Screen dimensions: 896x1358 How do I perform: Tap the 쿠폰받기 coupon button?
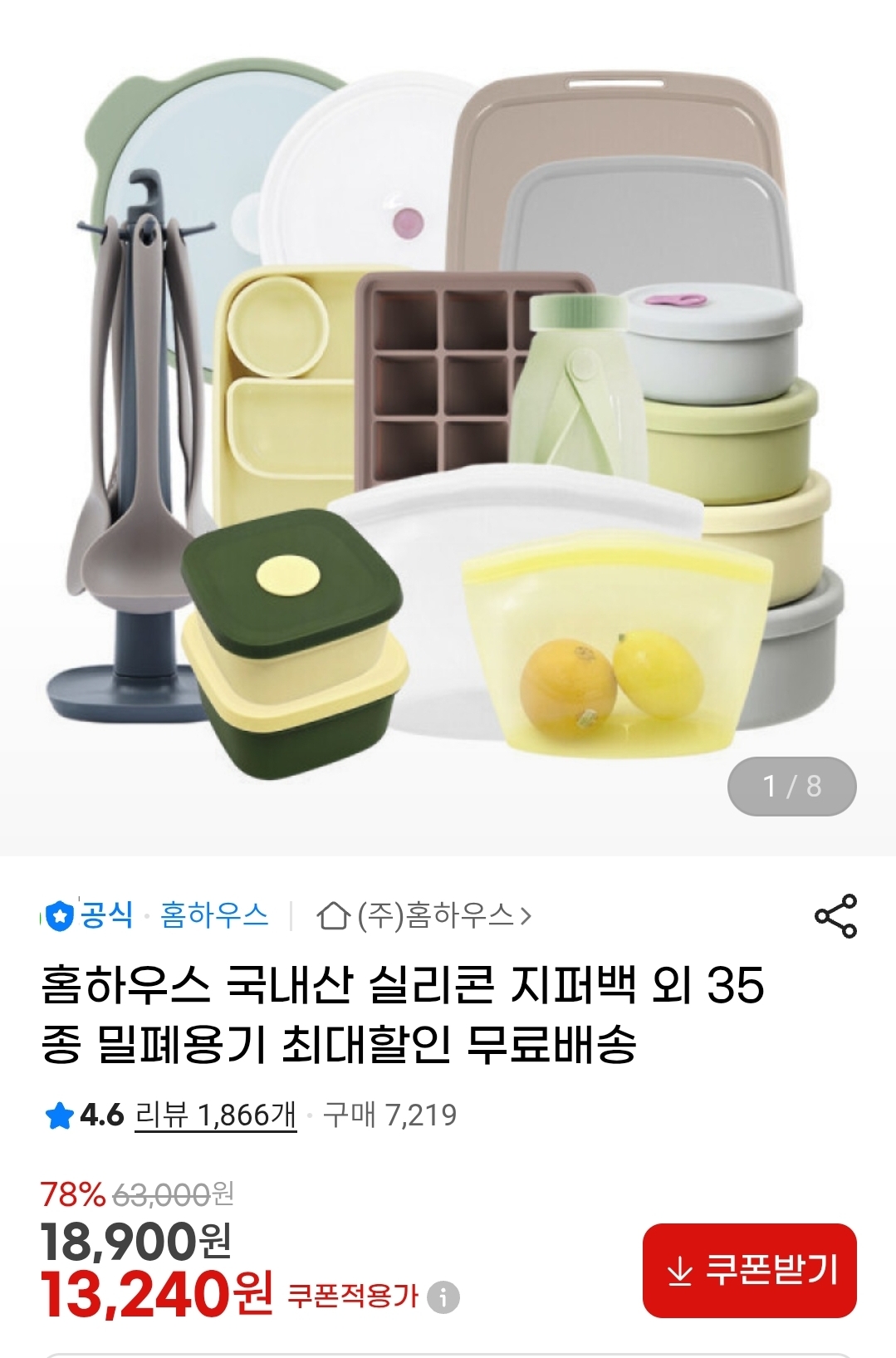pos(749,1270)
